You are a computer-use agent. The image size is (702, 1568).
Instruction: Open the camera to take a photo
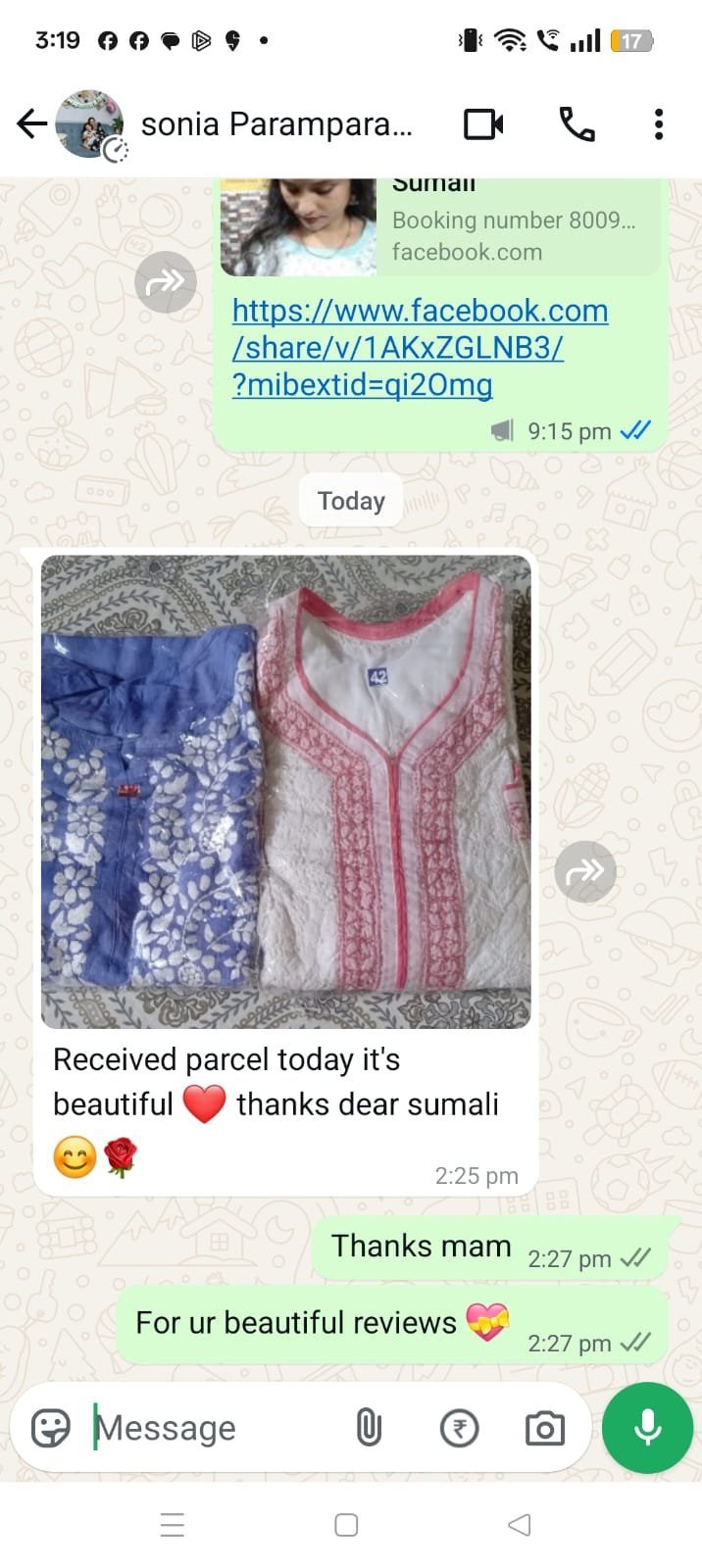[545, 1428]
